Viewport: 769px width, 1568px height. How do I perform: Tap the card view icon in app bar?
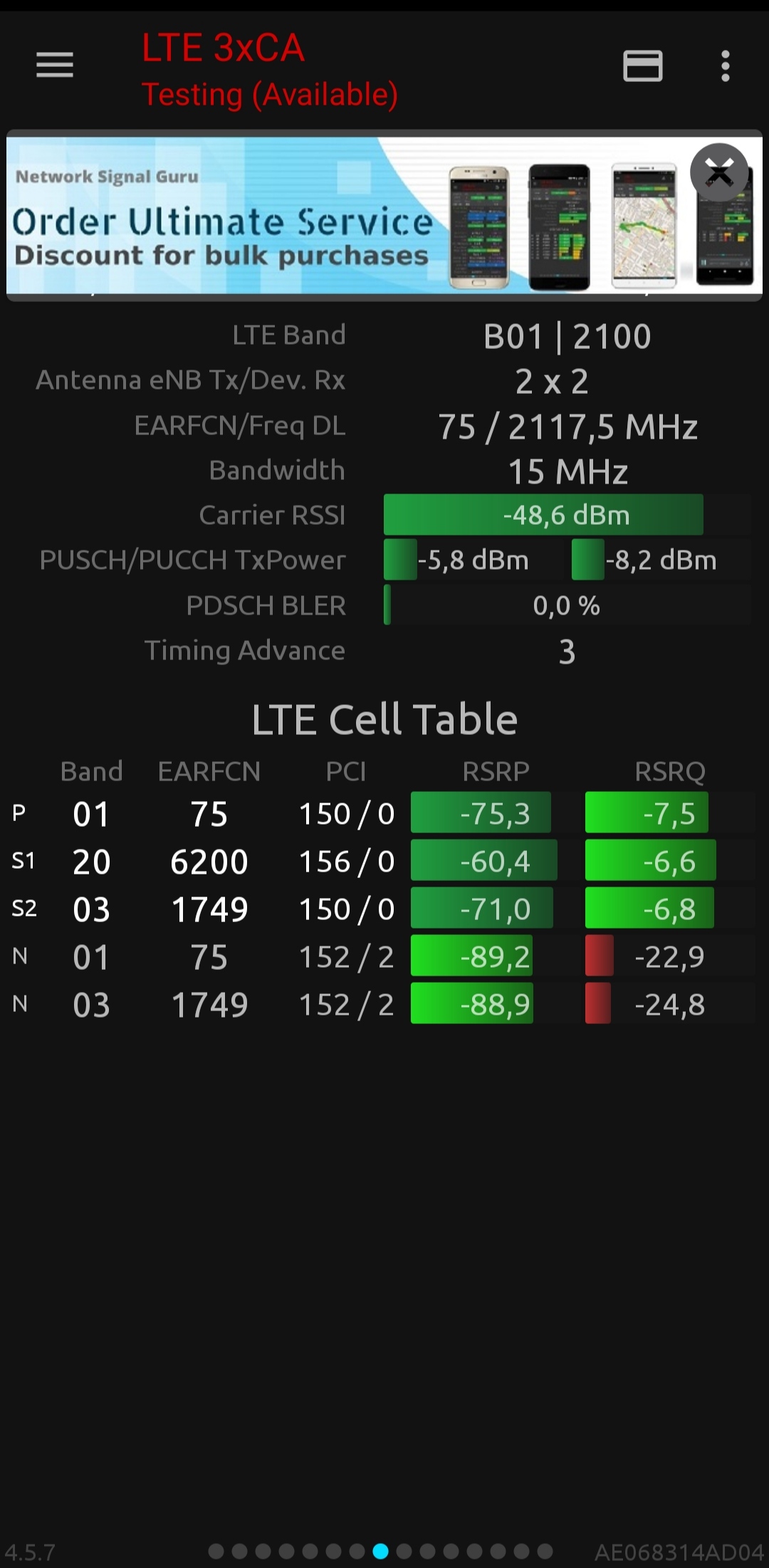click(x=642, y=66)
